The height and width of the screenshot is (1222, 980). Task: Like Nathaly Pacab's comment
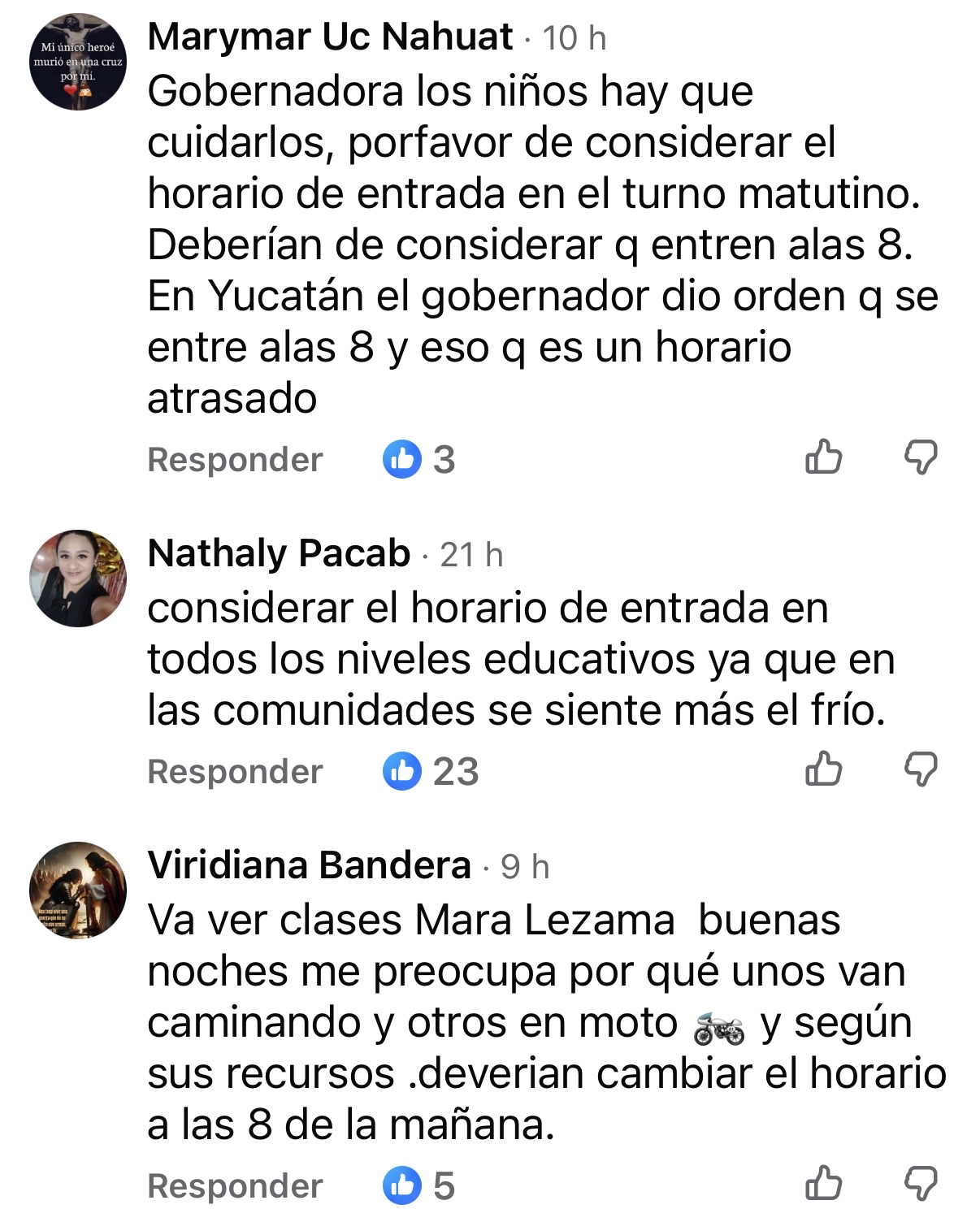pyautogui.click(x=823, y=769)
